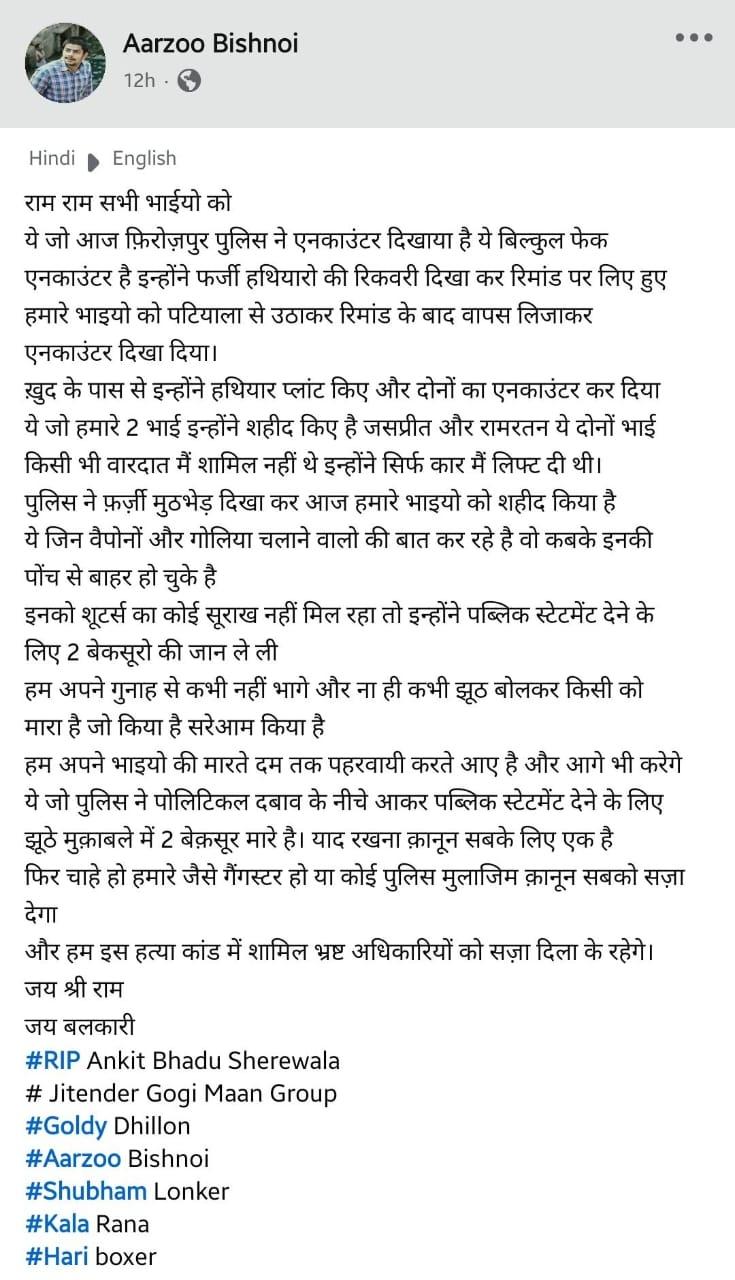Image resolution: width=735 pixels, height=1280 pixels.
Task: Open the post's three-dot options menu
Action: (x=693, y=38)
